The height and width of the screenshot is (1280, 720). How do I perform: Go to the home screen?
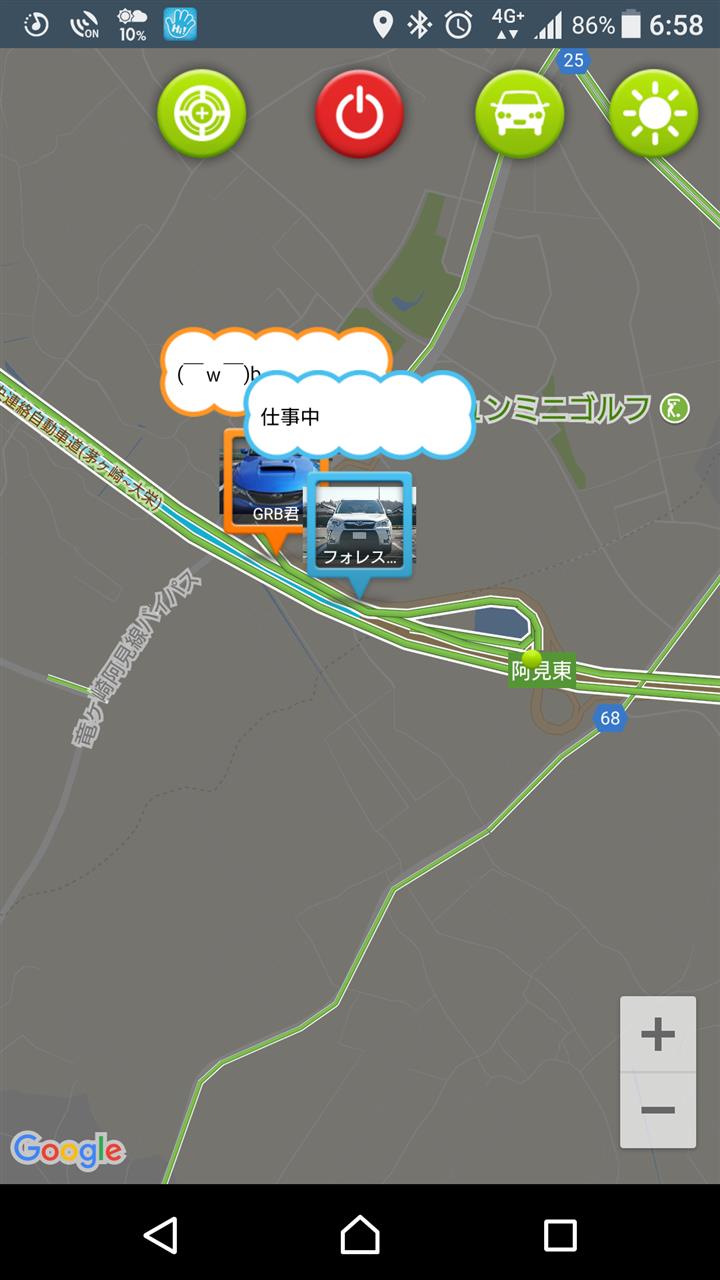click(x=360, y=1235)
